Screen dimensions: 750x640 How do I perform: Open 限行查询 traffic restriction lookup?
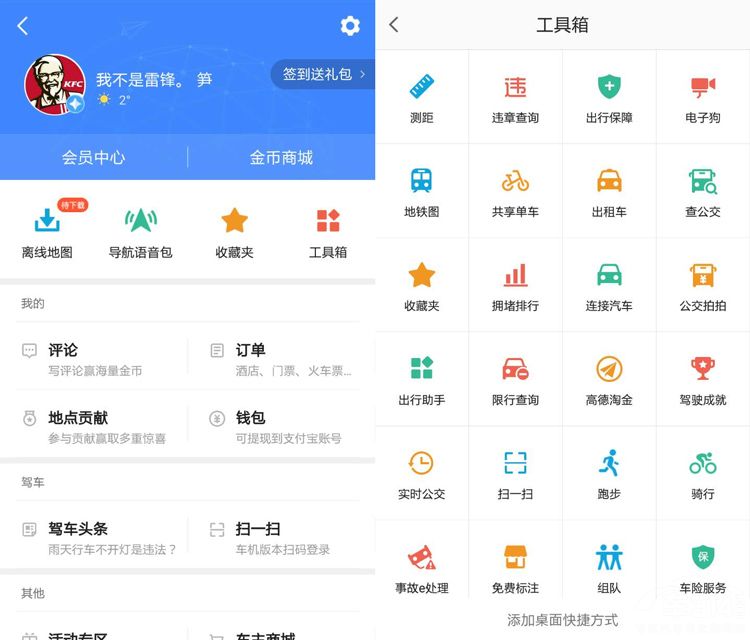point(515,380)
